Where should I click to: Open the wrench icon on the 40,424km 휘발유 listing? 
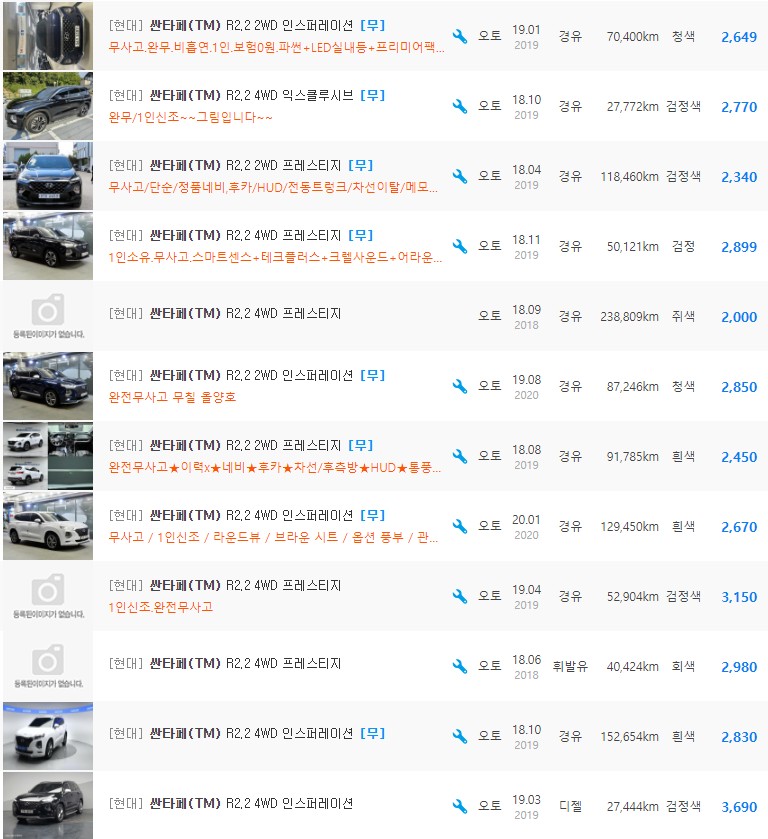460,665
